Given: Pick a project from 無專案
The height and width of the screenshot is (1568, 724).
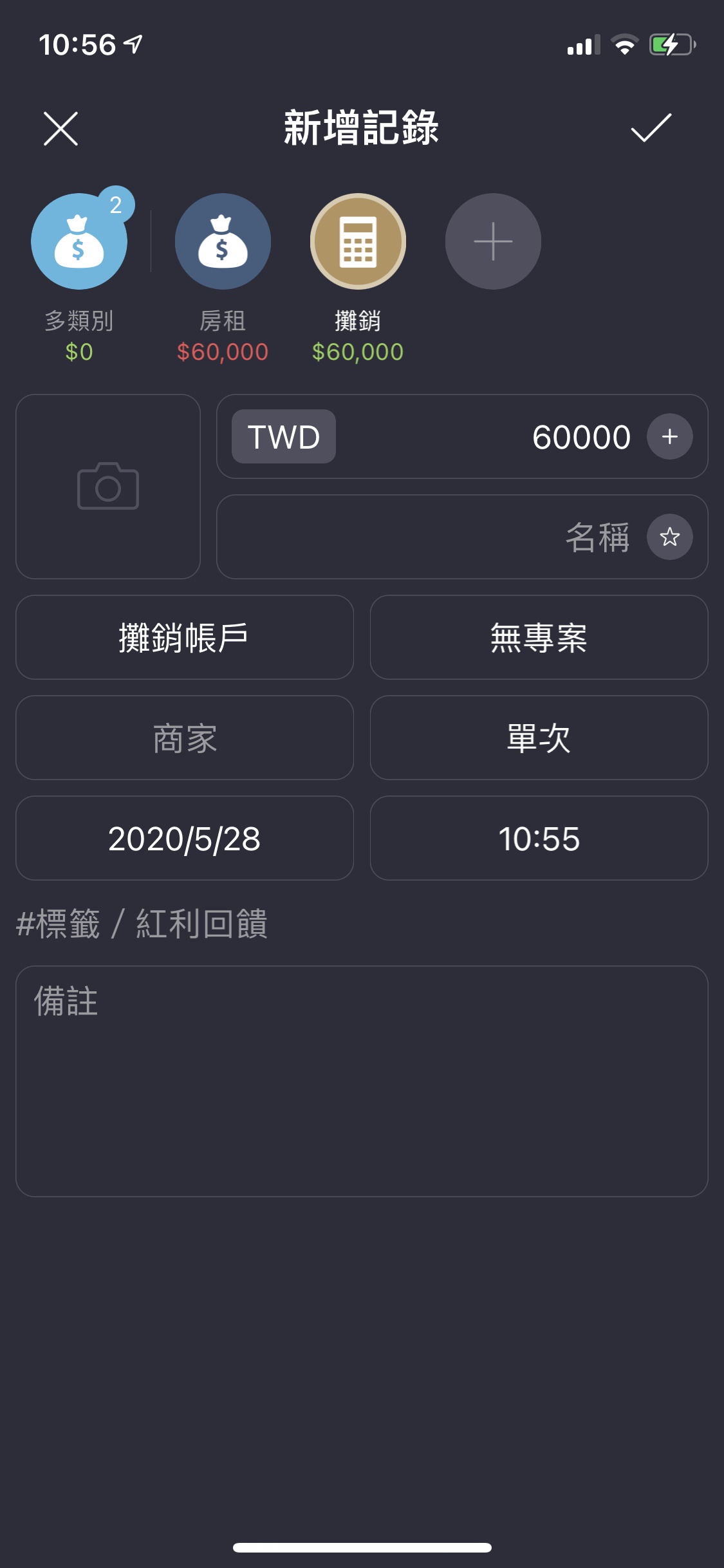Looking at the screenshot, I should pyautogui.click(x=539, y=637).
